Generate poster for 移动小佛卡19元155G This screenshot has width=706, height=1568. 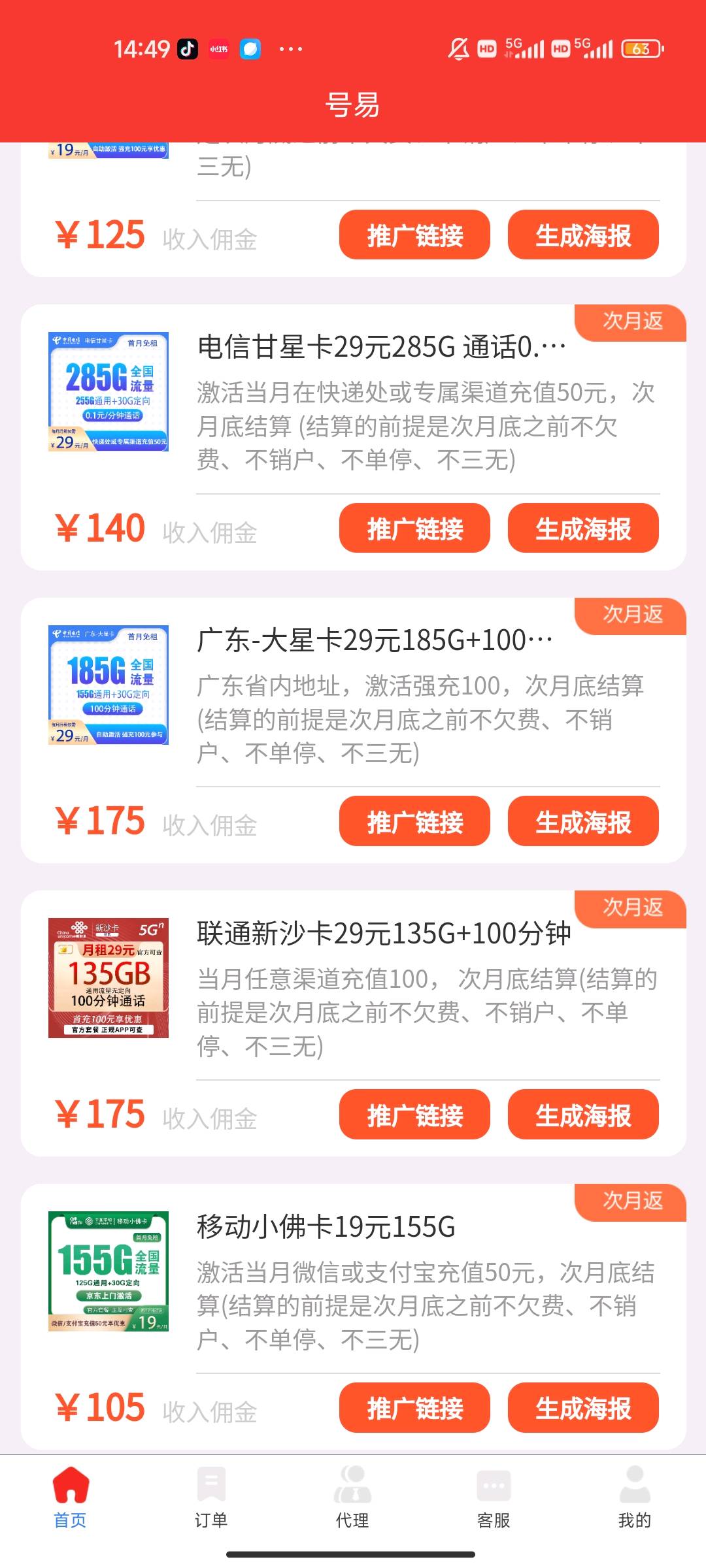tap(583, 1408)
